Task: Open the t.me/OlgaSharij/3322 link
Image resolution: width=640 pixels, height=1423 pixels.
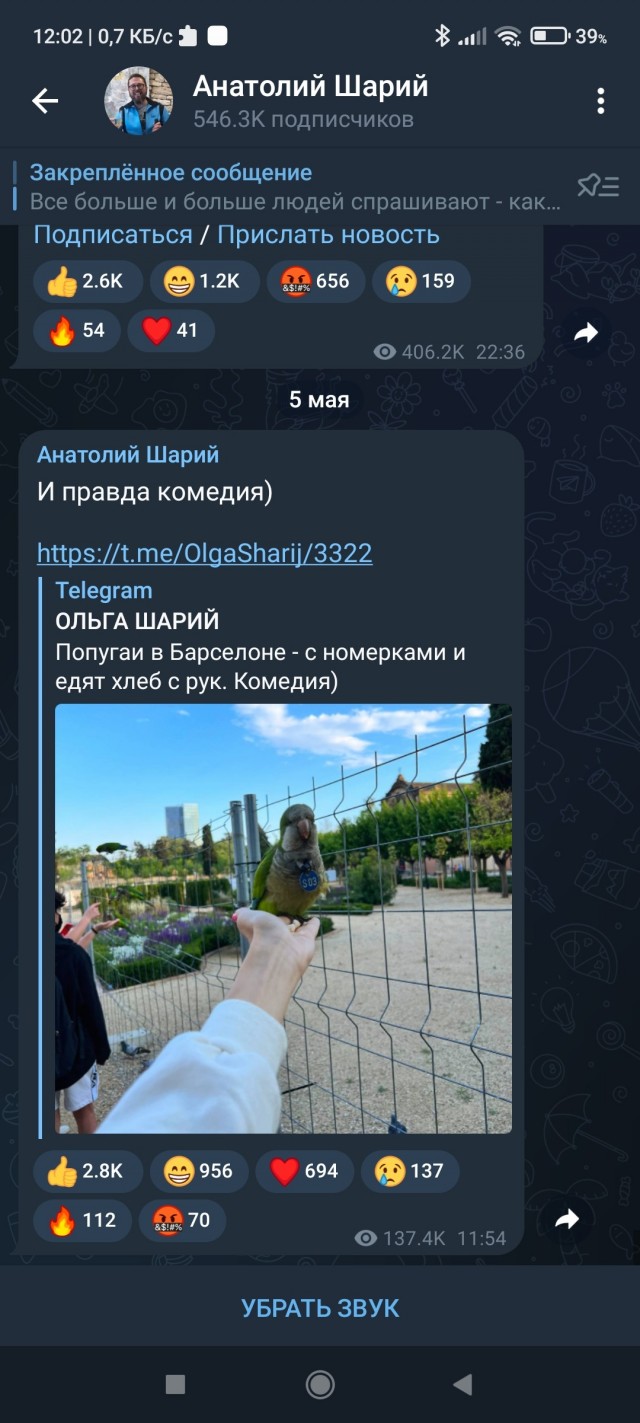Action: coord(204,554)
